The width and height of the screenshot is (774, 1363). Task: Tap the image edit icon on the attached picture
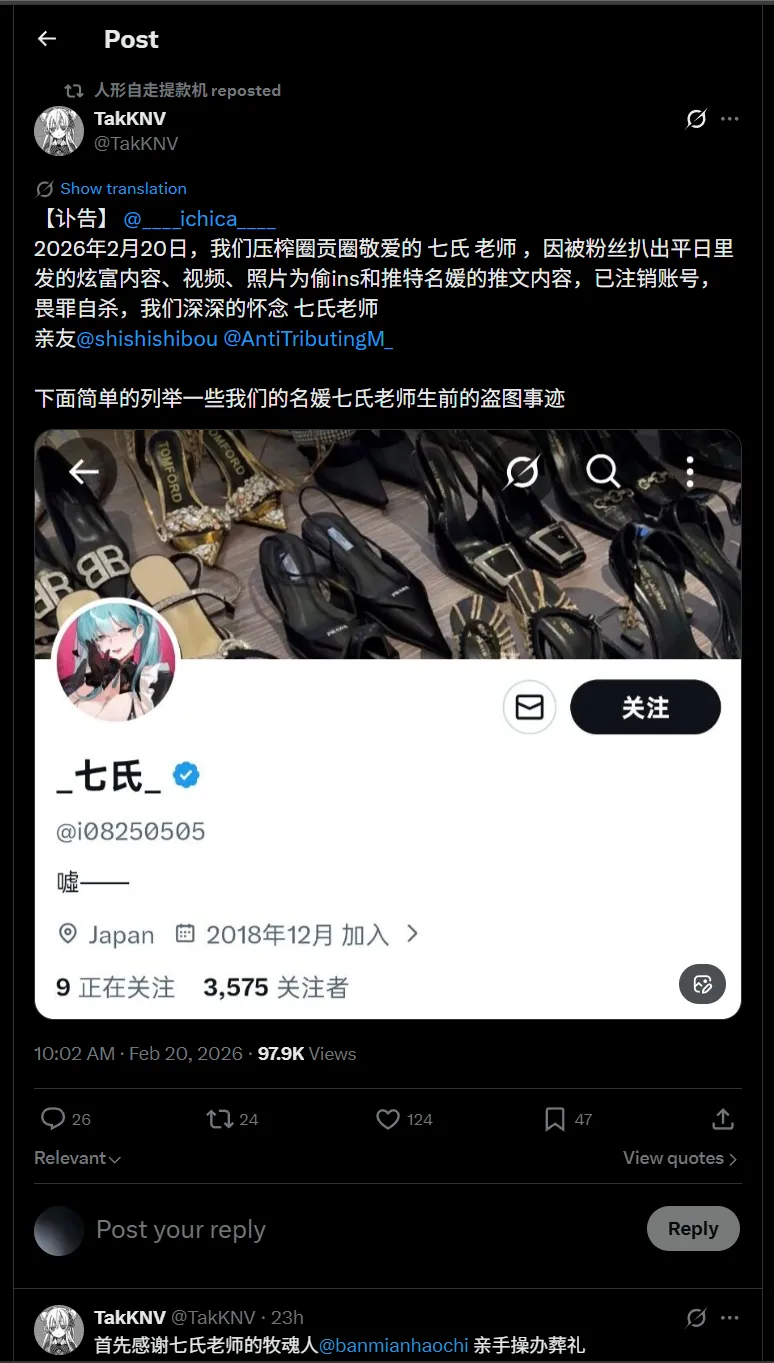(x=702, y=984)
